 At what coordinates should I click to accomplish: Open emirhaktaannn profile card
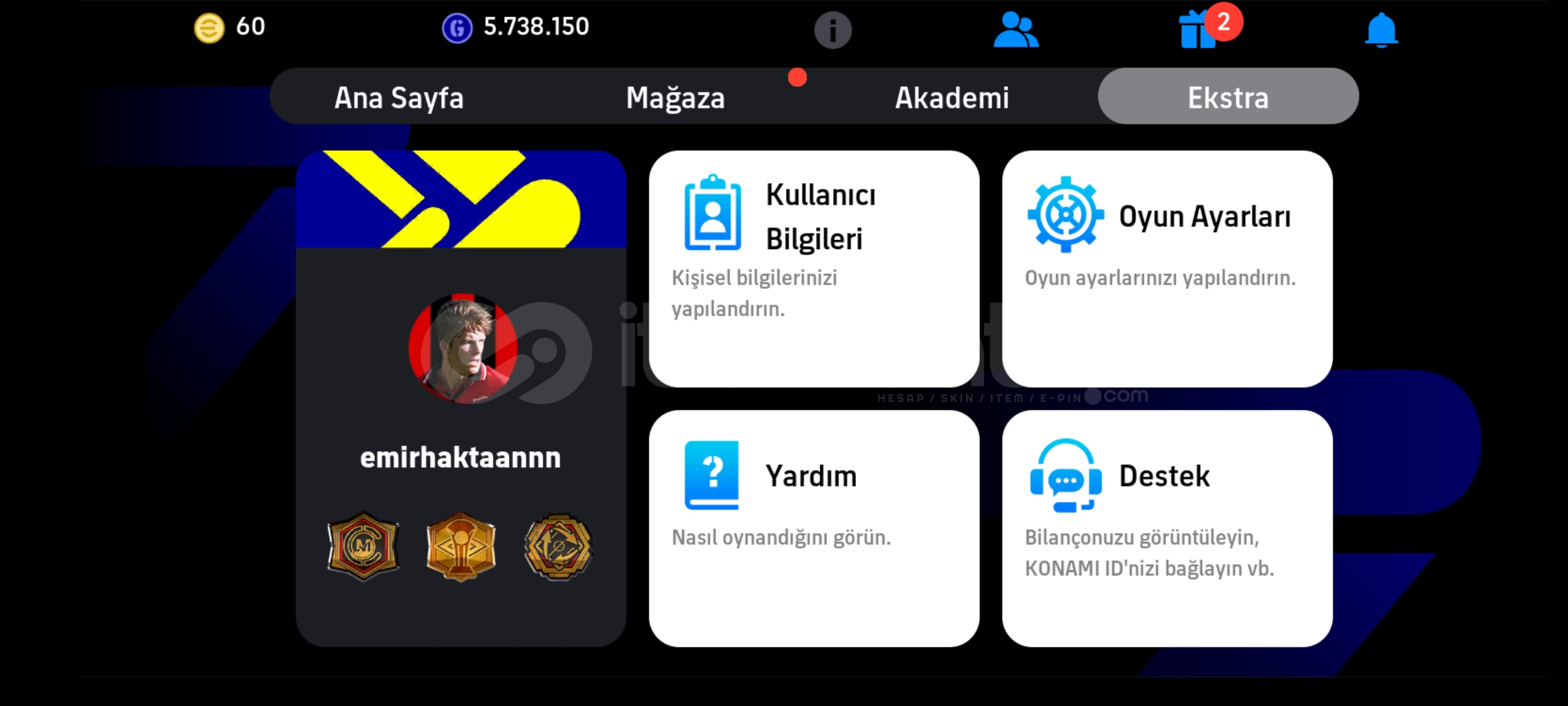(x=461, y=399)
